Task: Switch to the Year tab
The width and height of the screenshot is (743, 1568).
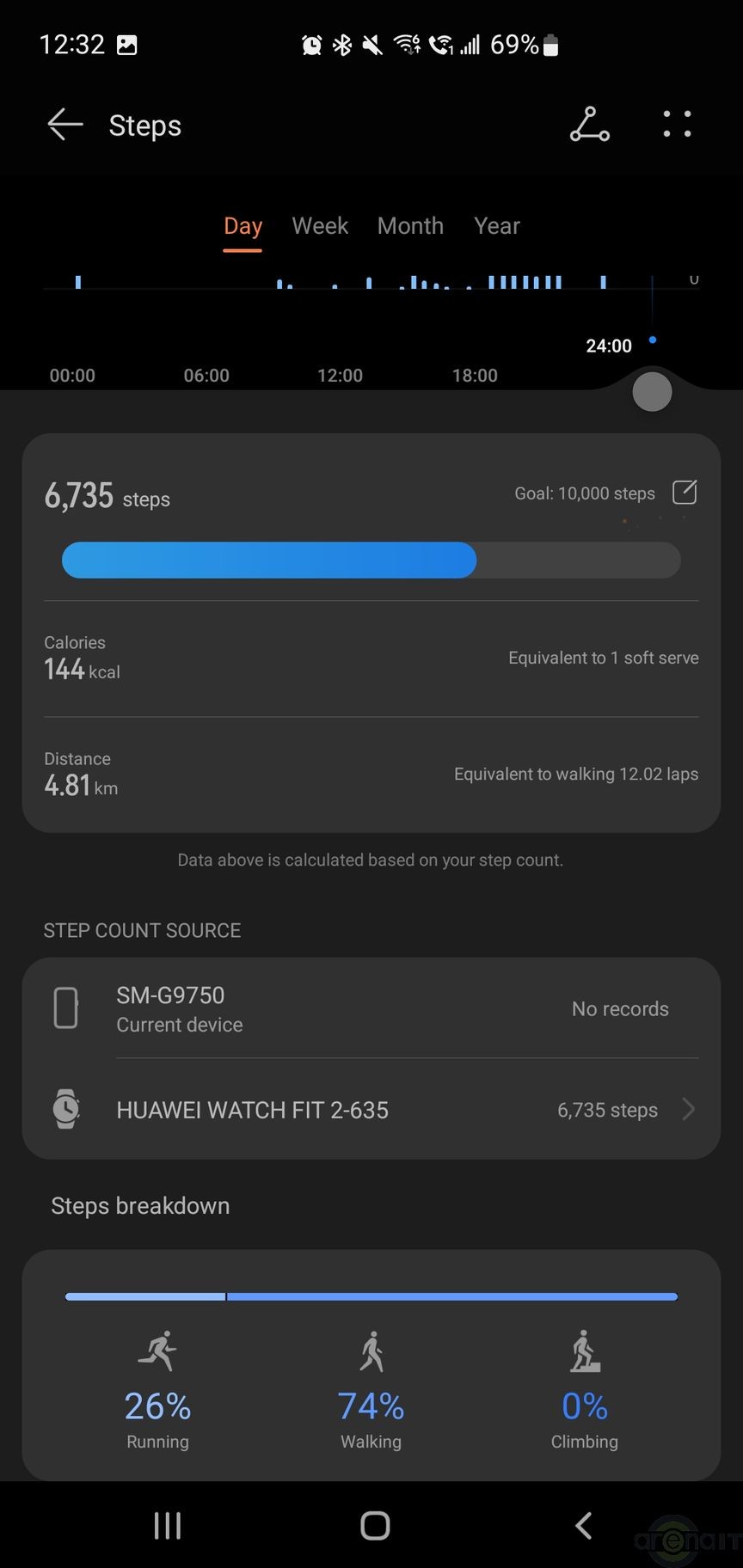Action: (497, 226)
